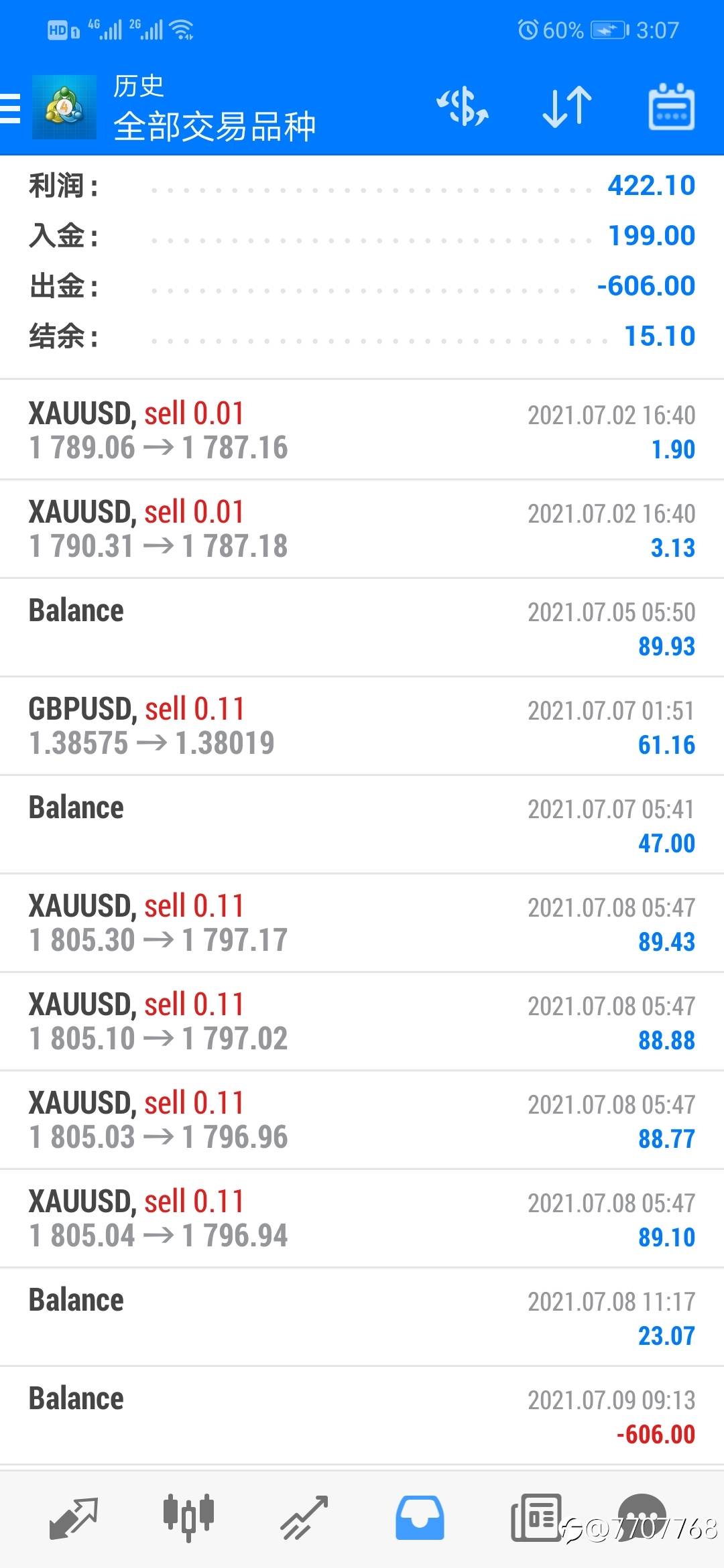Expand the XAUUSD trade with 88.77 profit

coord(362,1120)
